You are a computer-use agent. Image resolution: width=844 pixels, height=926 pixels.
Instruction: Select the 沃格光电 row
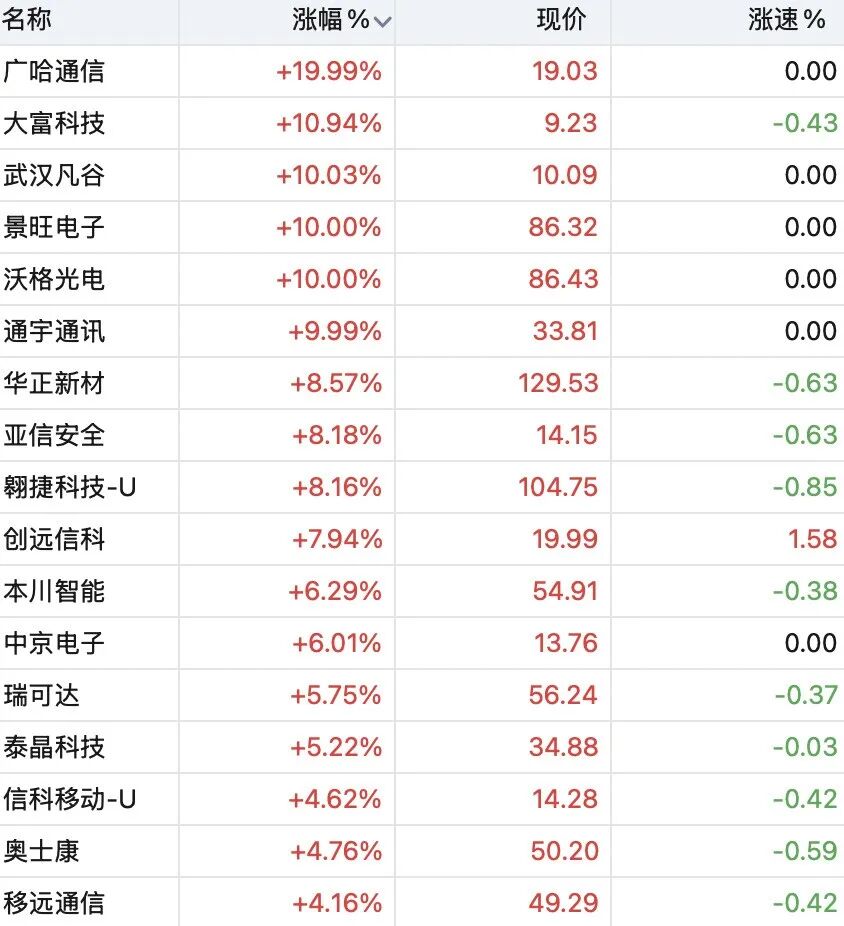click(x=422, y=279)
